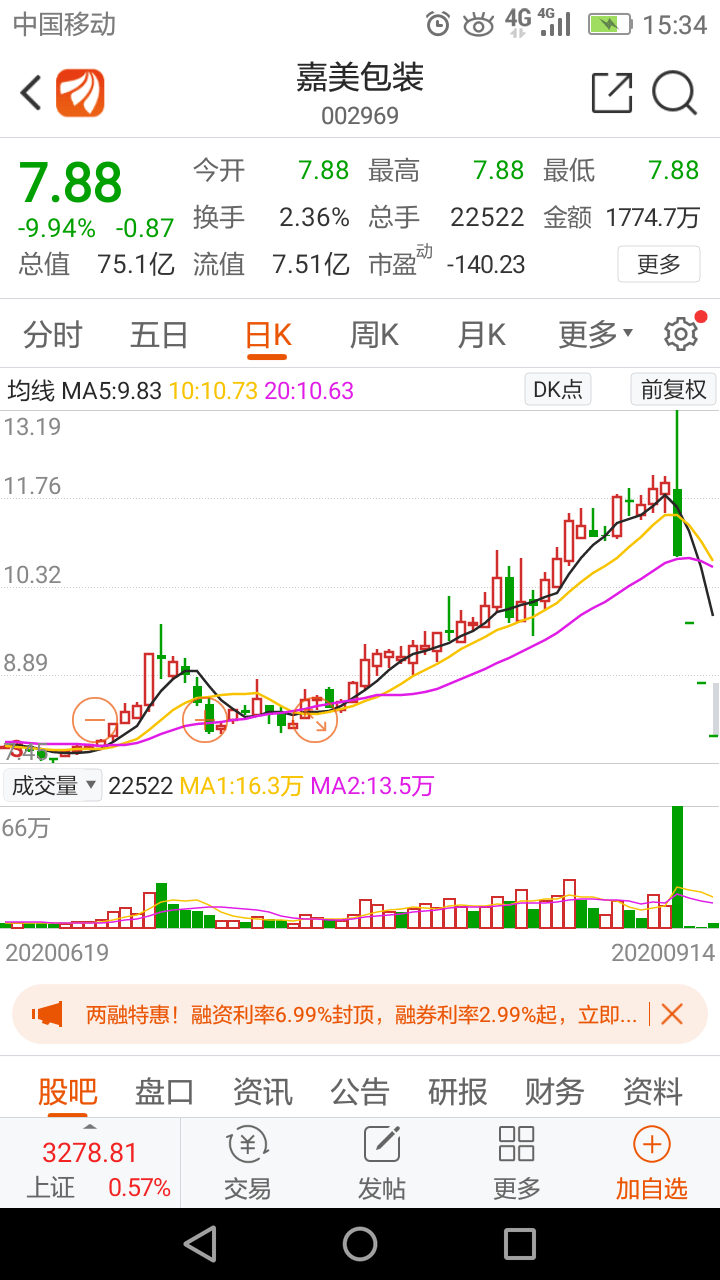The width and height of the screenshot is (720, 1280).
Task: Share this stock page
Action: 612,92
